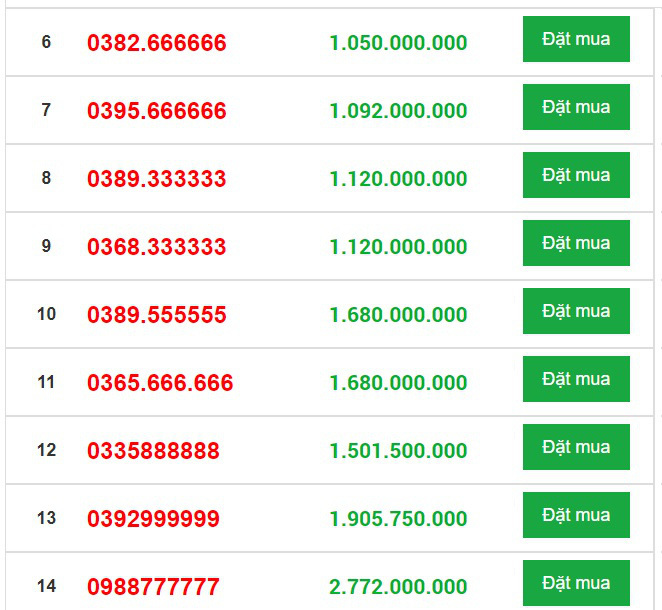
Task: Order 0988777777 via Đặt mua button
Action: click(x=576, y=583)
